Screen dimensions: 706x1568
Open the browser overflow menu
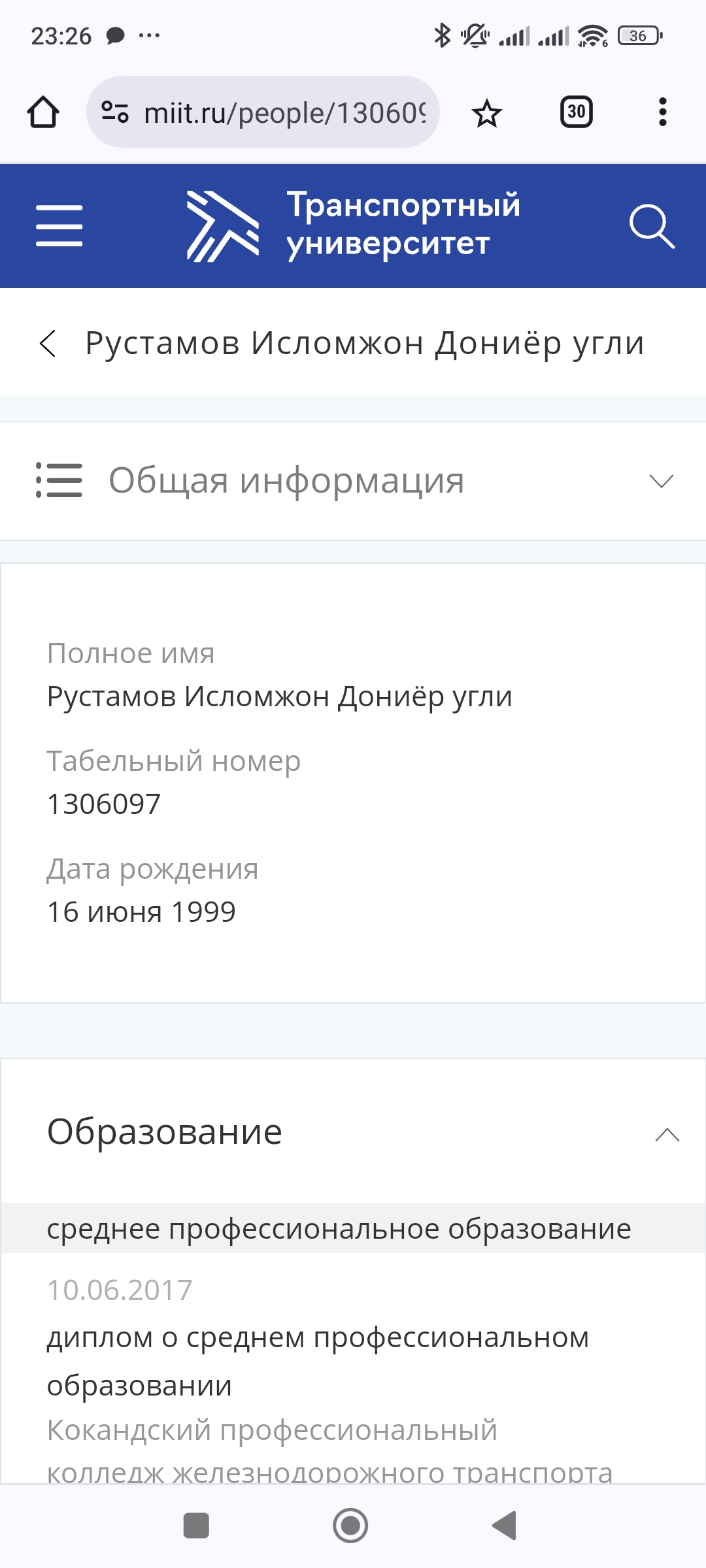pyautogui.click(x=663, y=112)
